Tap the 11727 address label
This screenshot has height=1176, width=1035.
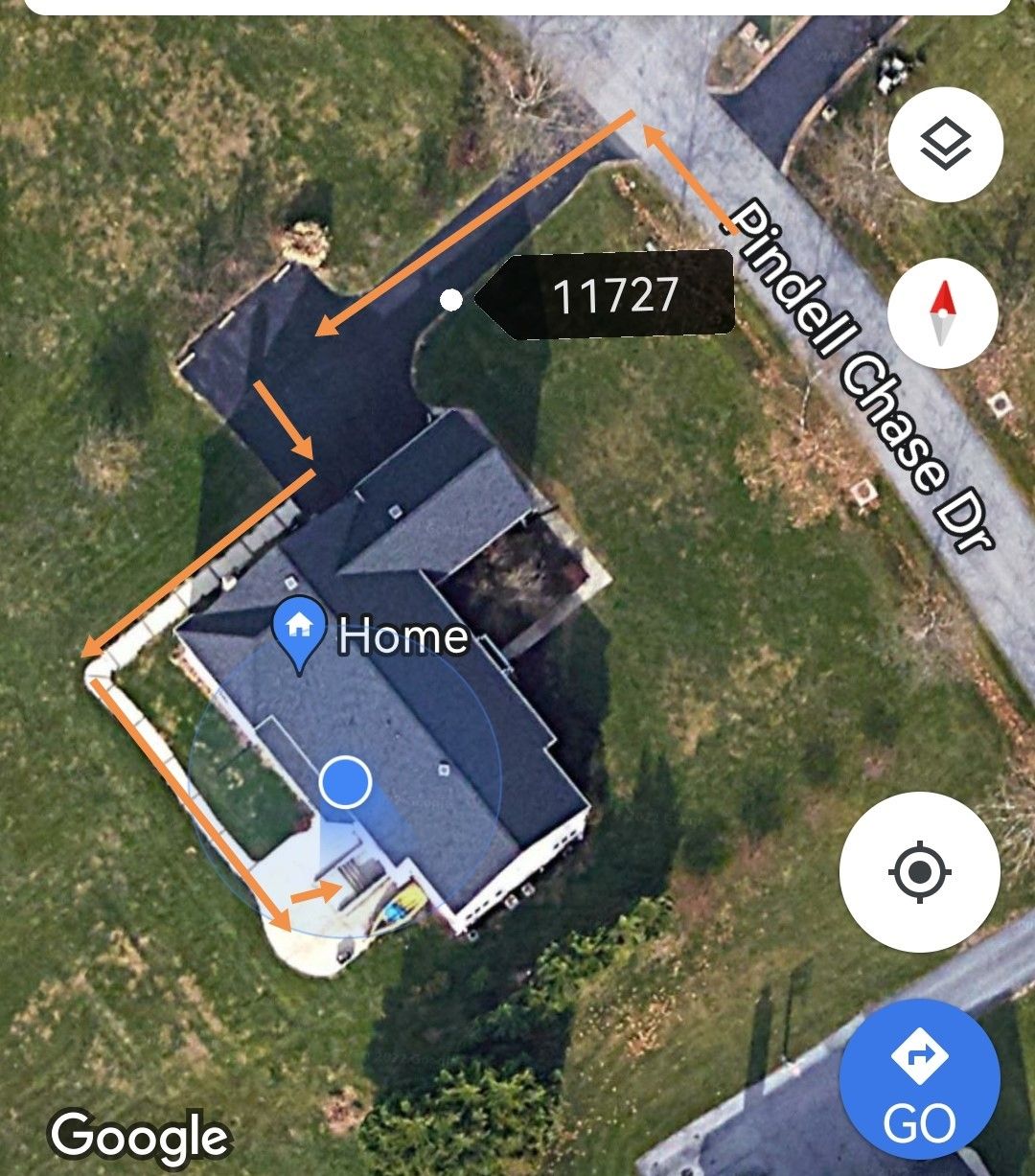point(614,295)
